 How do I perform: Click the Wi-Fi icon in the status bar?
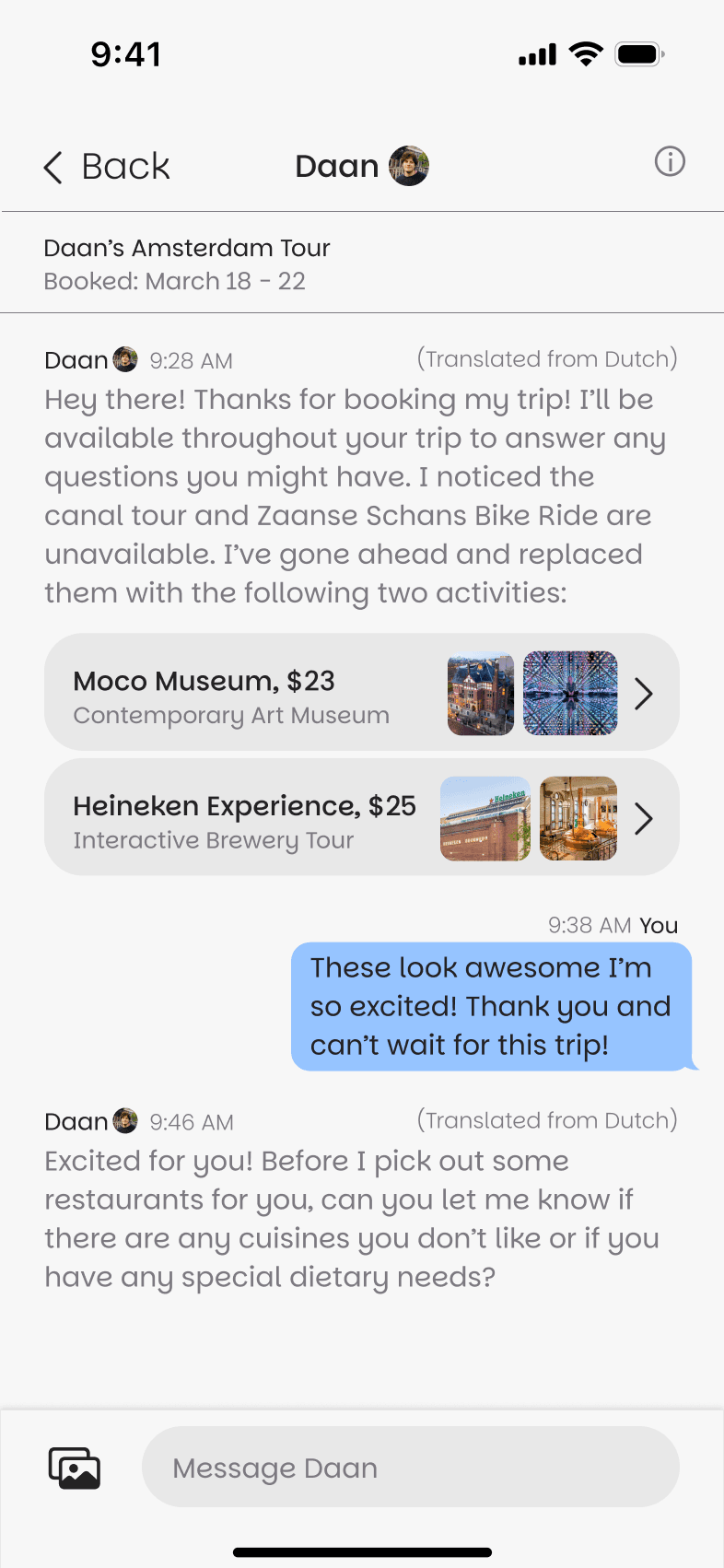click(587, 53)
